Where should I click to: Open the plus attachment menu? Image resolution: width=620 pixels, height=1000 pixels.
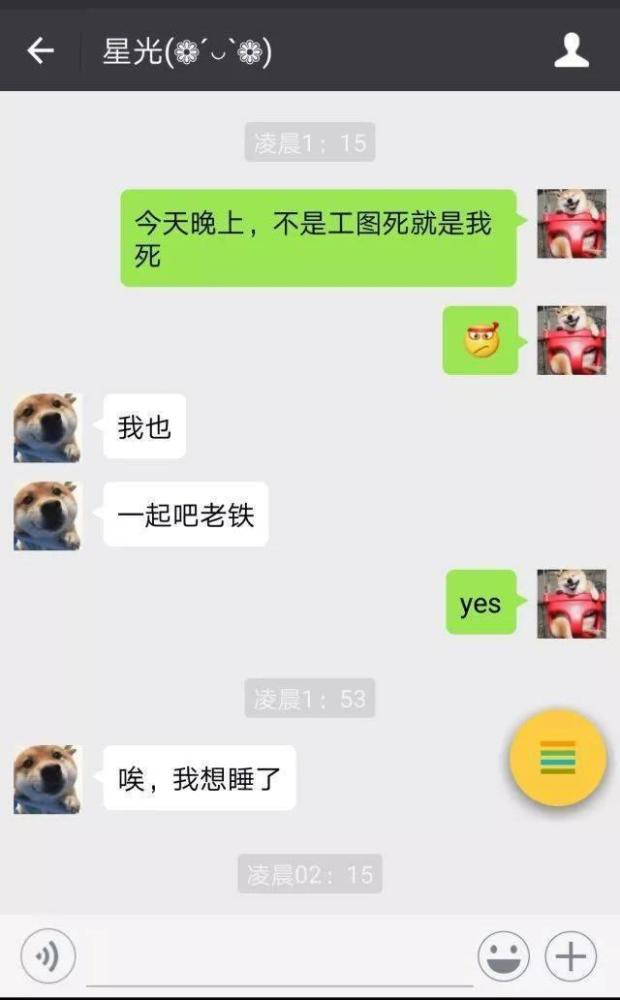571,956
